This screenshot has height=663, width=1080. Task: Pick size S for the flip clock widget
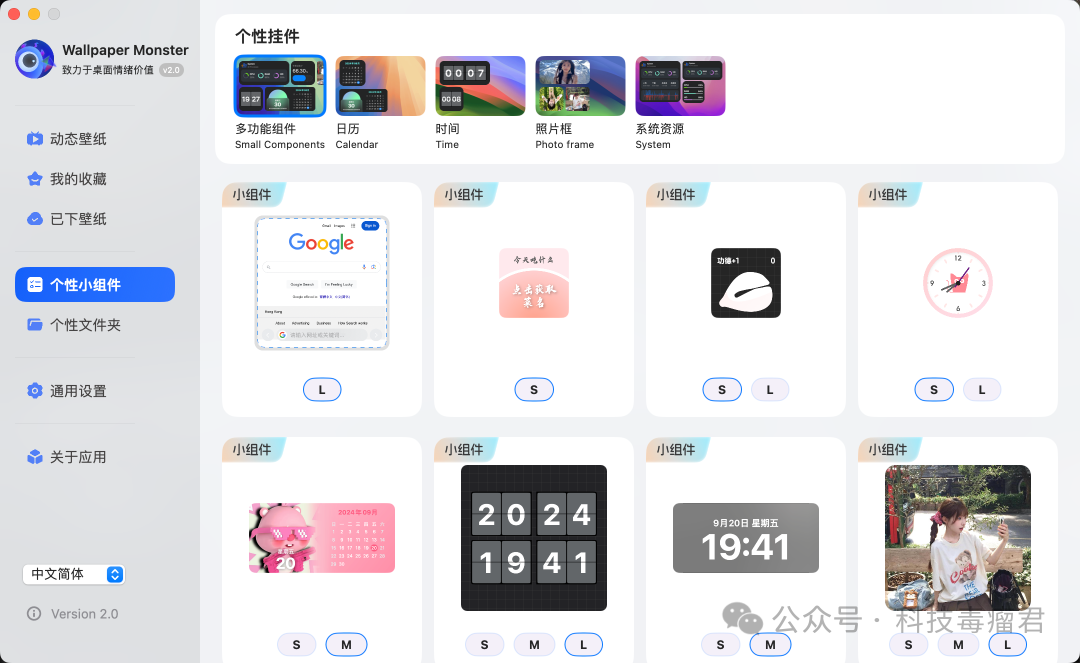pyautogui.click(x=485, y=645)
